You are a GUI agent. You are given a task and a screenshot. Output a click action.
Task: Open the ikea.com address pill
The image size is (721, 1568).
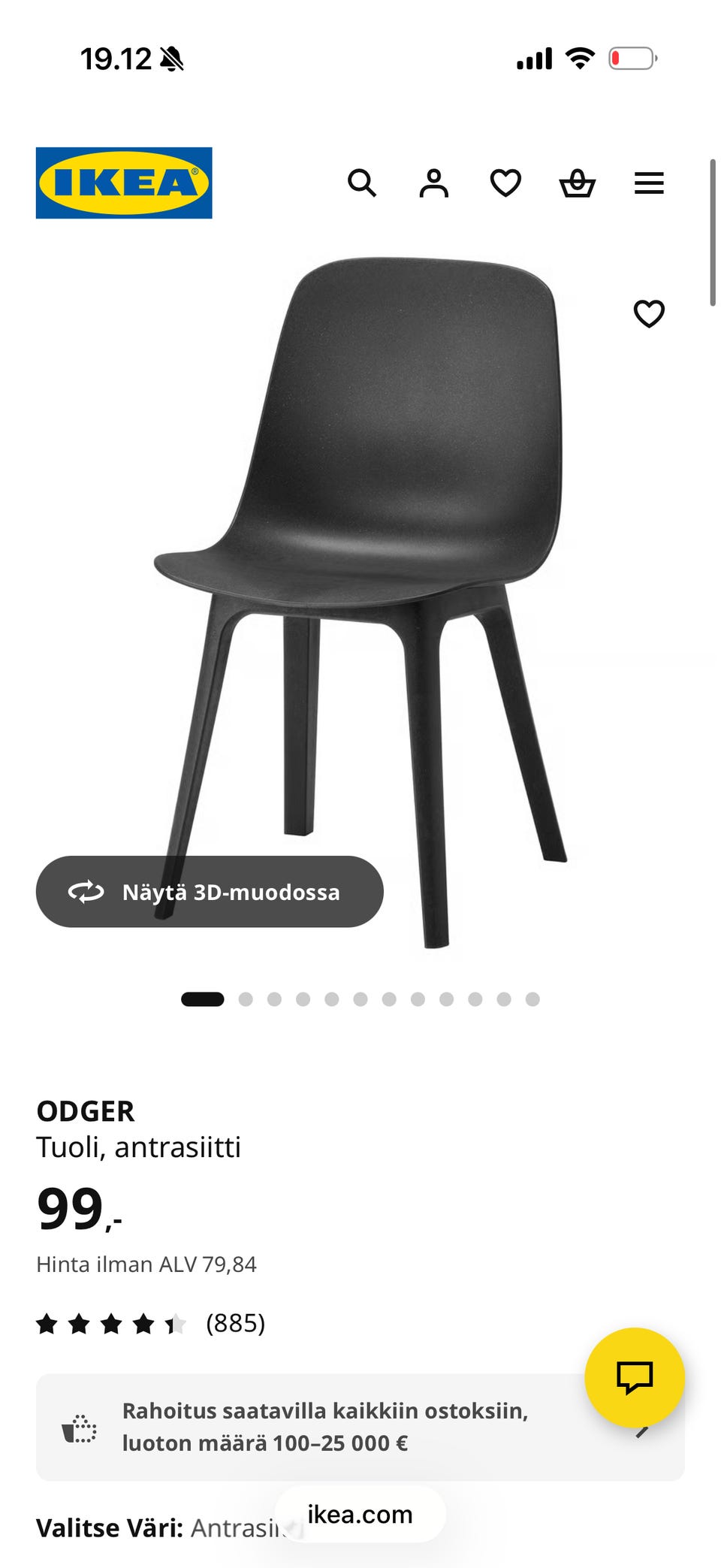coord(358,1515)
